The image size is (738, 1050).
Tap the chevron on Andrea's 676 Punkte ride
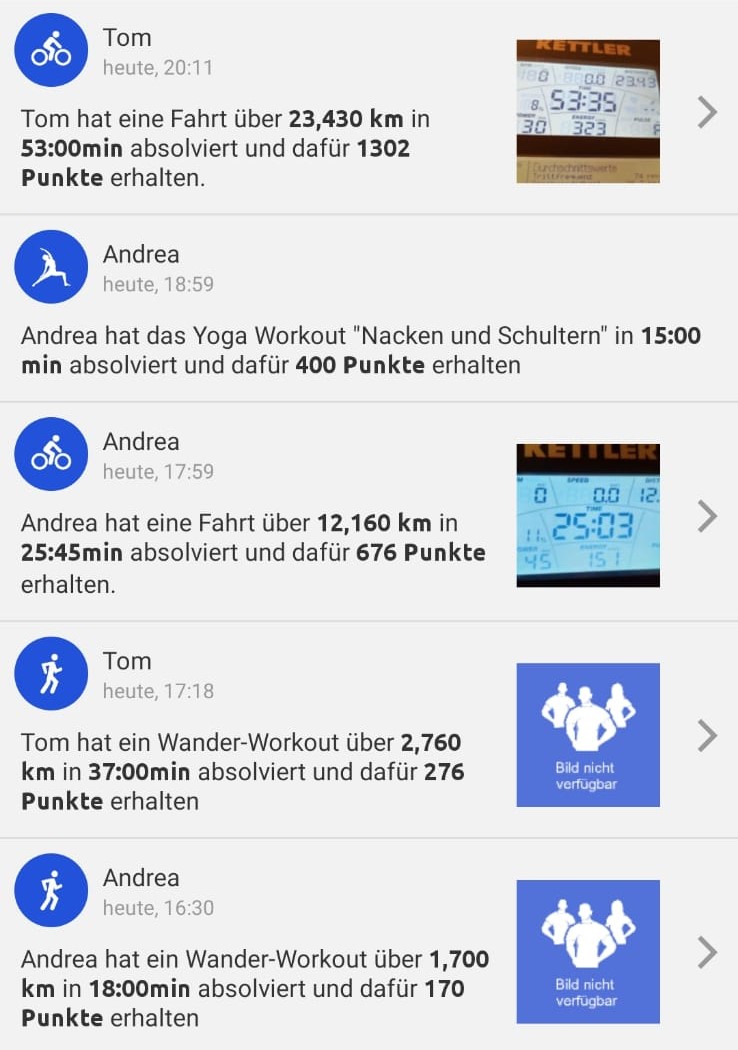pos(707,516)
